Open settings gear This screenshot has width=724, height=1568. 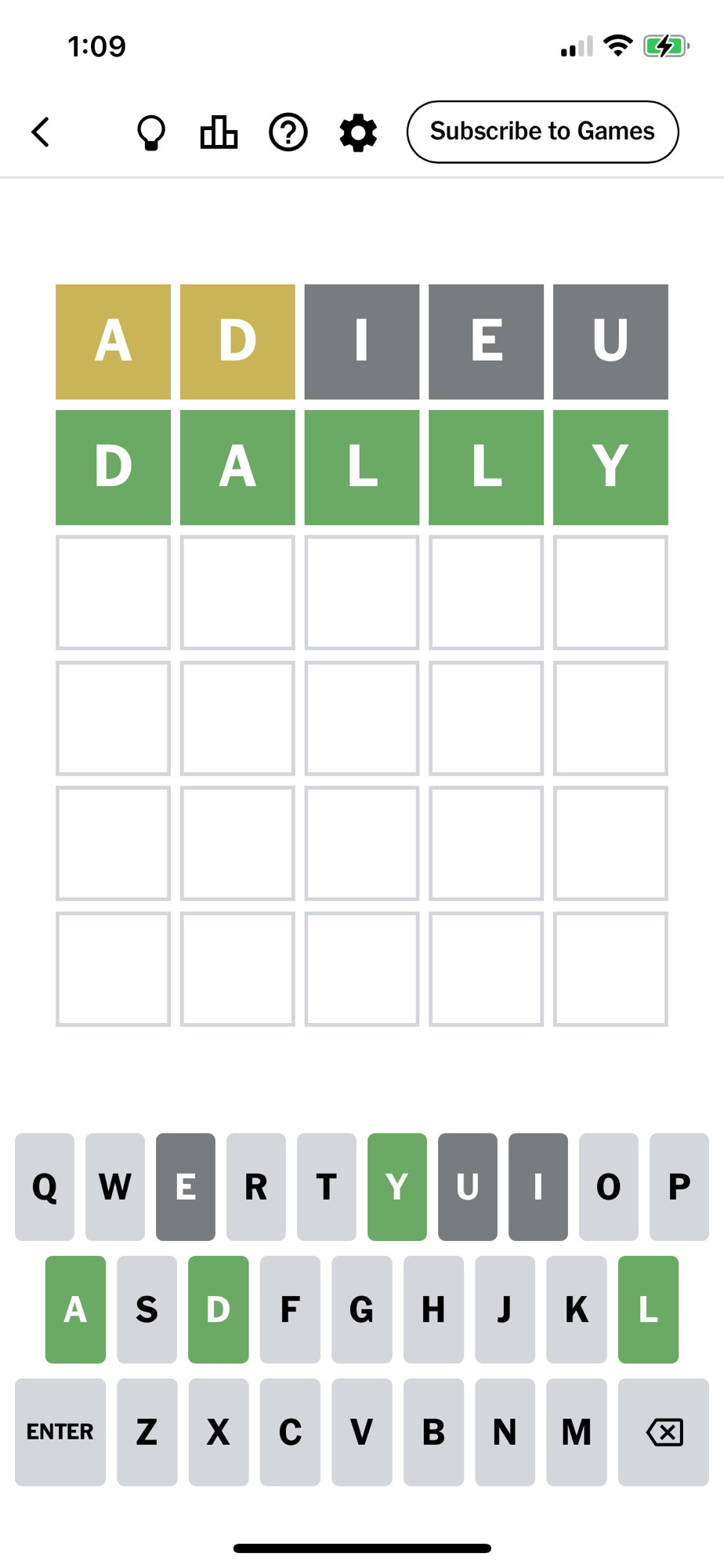pyautogui.click(x=358, y=132)
